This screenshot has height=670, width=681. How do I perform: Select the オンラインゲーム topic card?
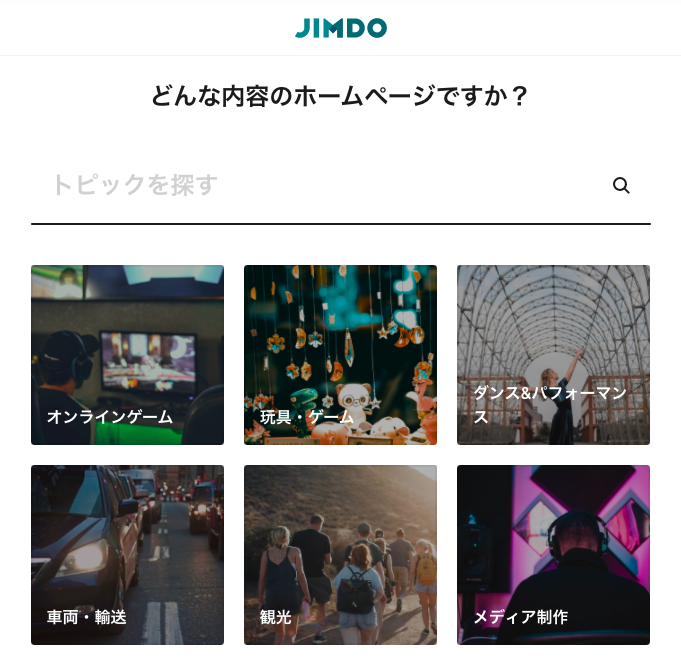[x=127, y=355]
